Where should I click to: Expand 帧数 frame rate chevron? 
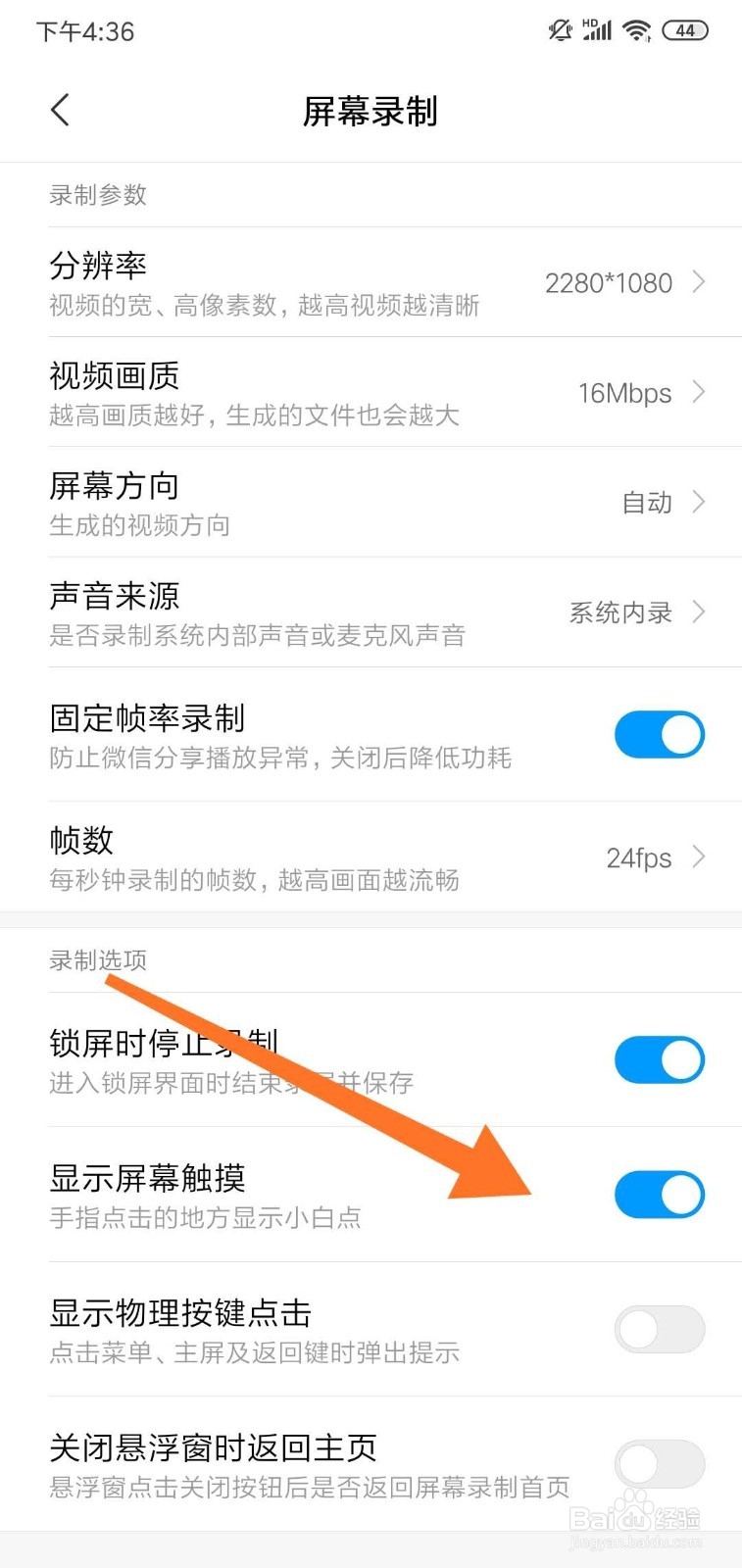[698, 857]
